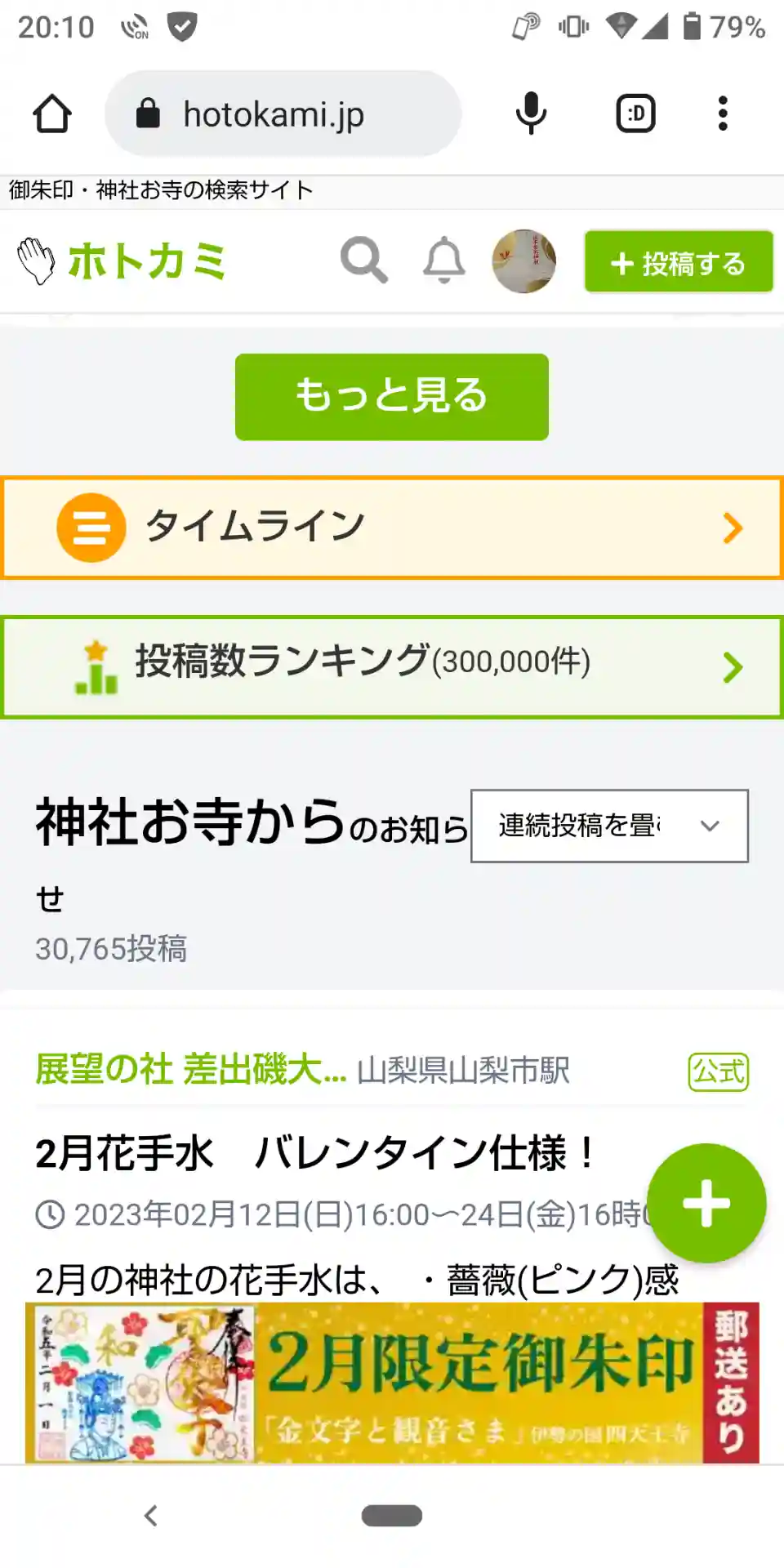The image size is (784, 1568).
Task: Tap the hotokami.jp address bar
Action: click(283, 114)
